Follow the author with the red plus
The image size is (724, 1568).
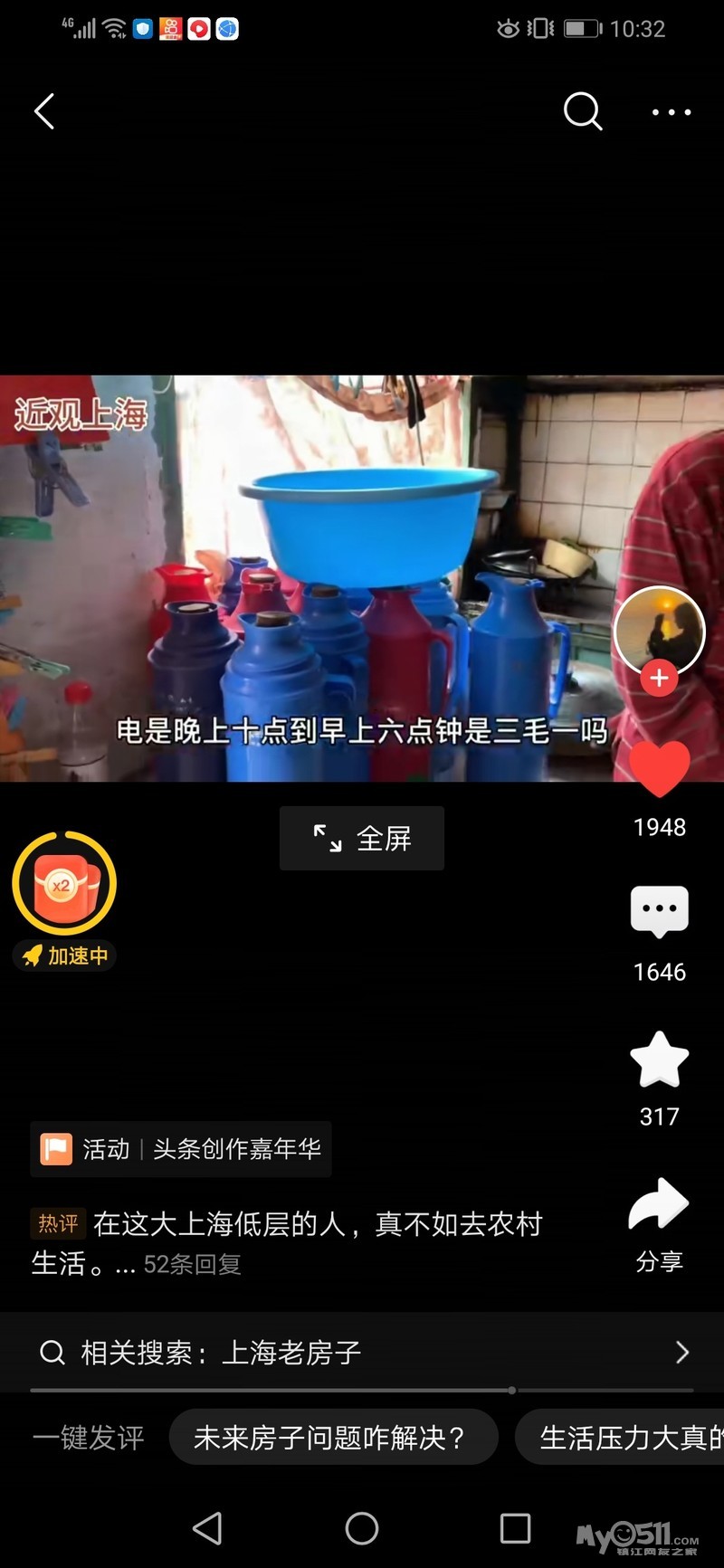(x=659, y=678)
